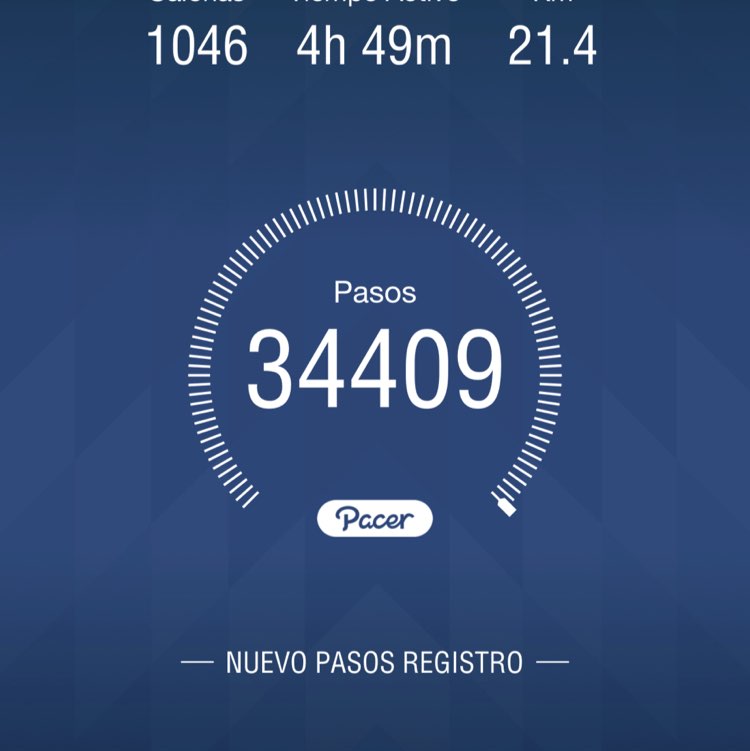Viewport: 750px width, 751px height.
Task: Tap the dash left of NUEVO PASOS REGISTRO
Action: click(196, 661)
